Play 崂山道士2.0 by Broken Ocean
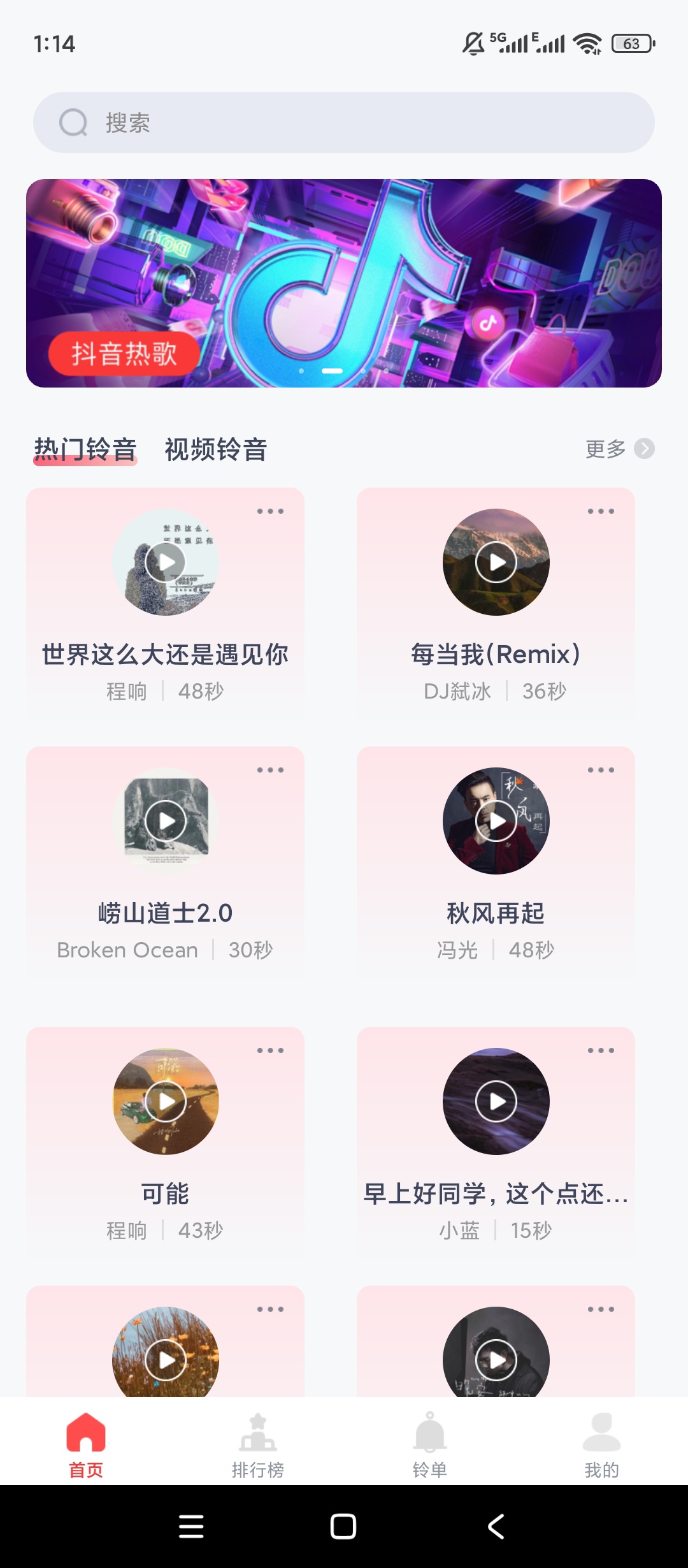This screenshot has height=1568, width=688. tap(166, 821)
